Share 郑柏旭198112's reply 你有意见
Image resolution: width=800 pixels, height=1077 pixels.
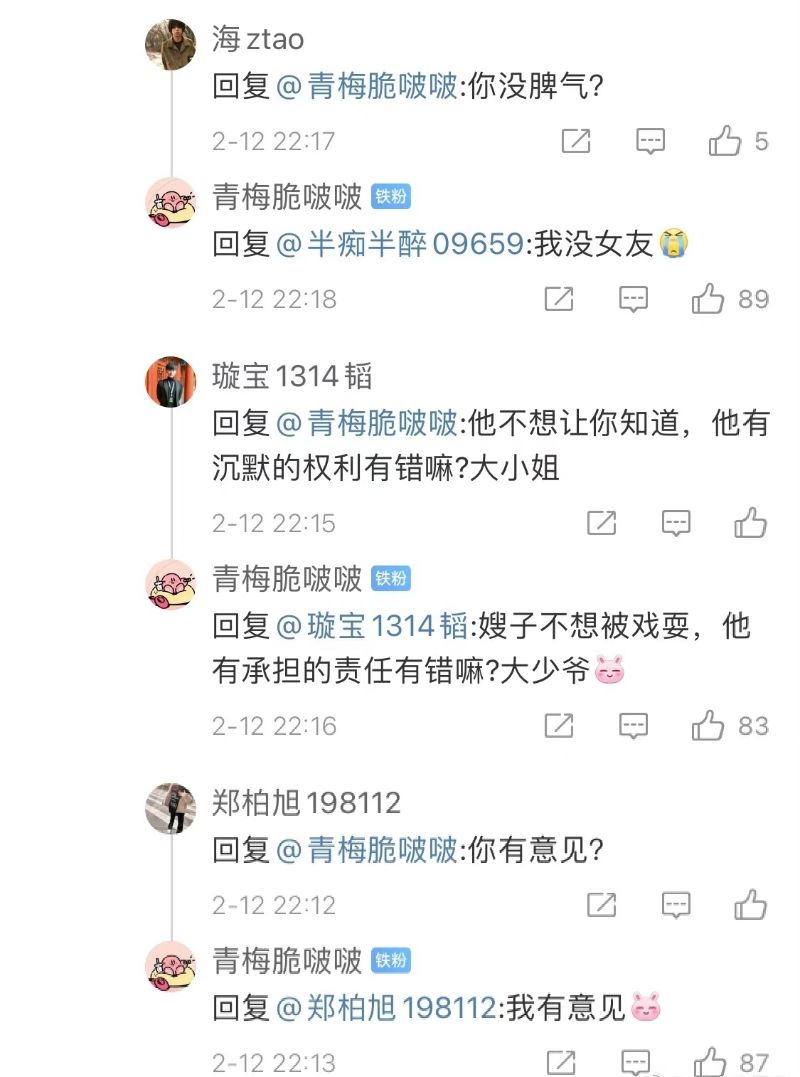click(601, 905)
